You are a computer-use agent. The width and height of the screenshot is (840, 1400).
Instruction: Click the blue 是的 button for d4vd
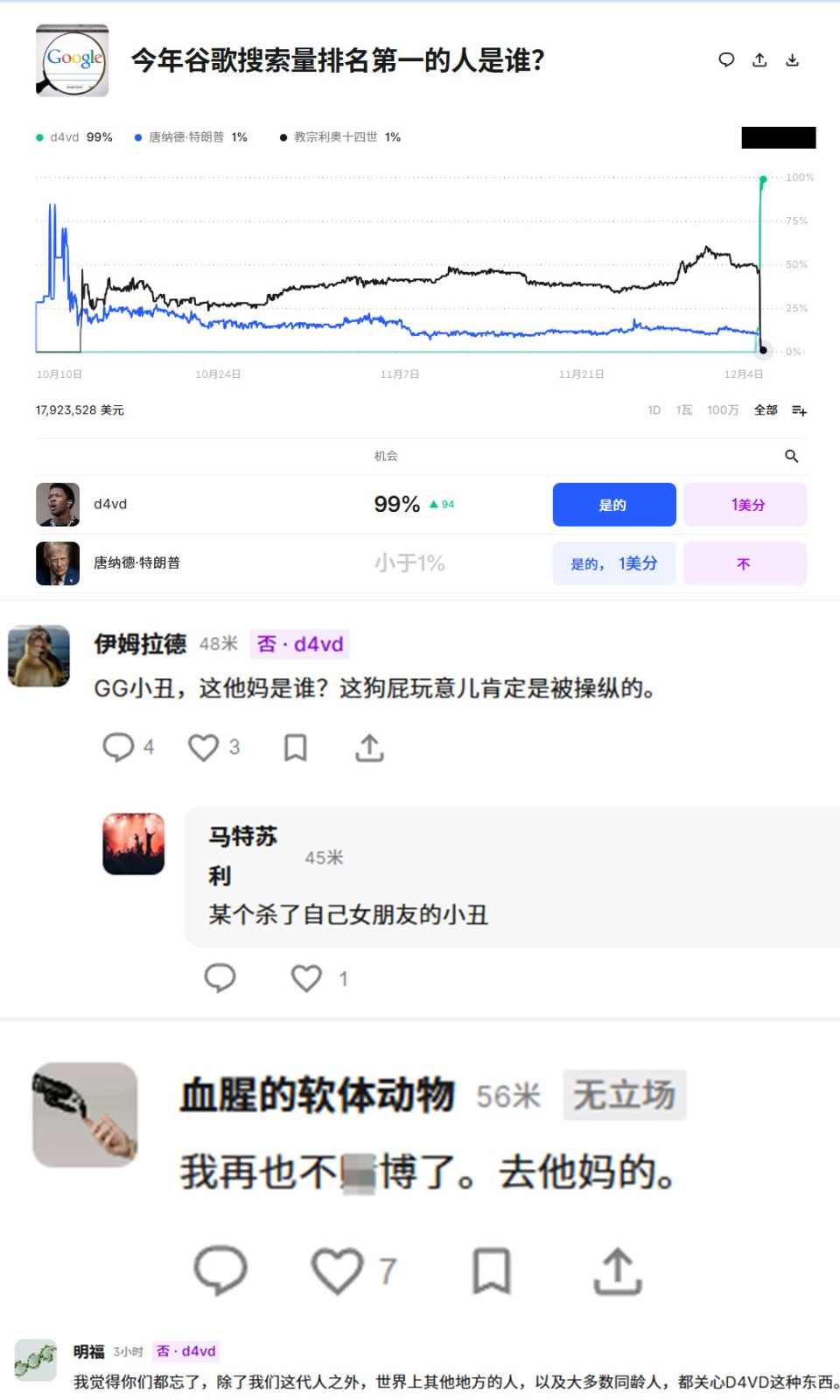(613, 504)
